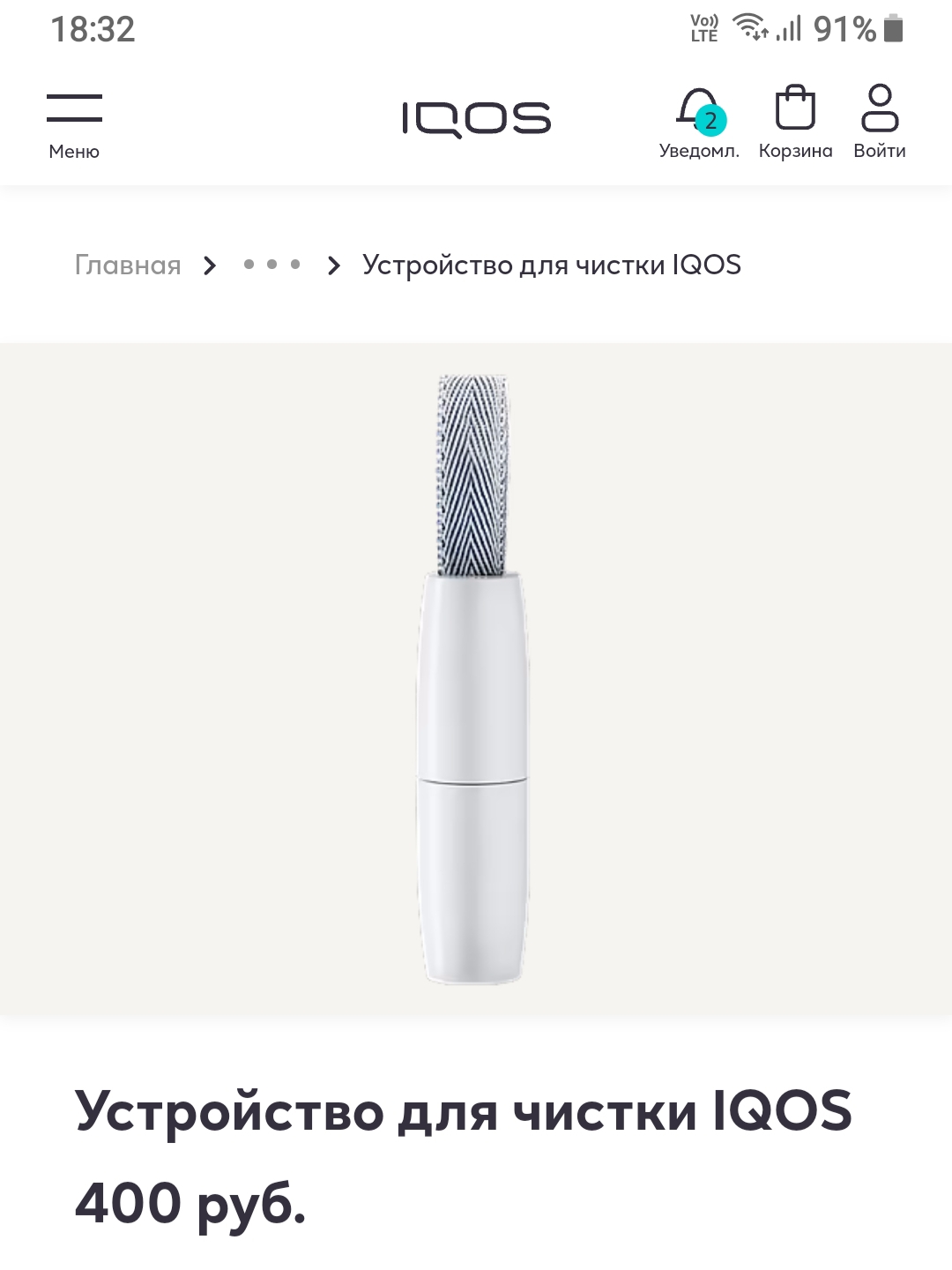
Task: Click the chevron after Главная in breadcrumb
Action: 210,265
